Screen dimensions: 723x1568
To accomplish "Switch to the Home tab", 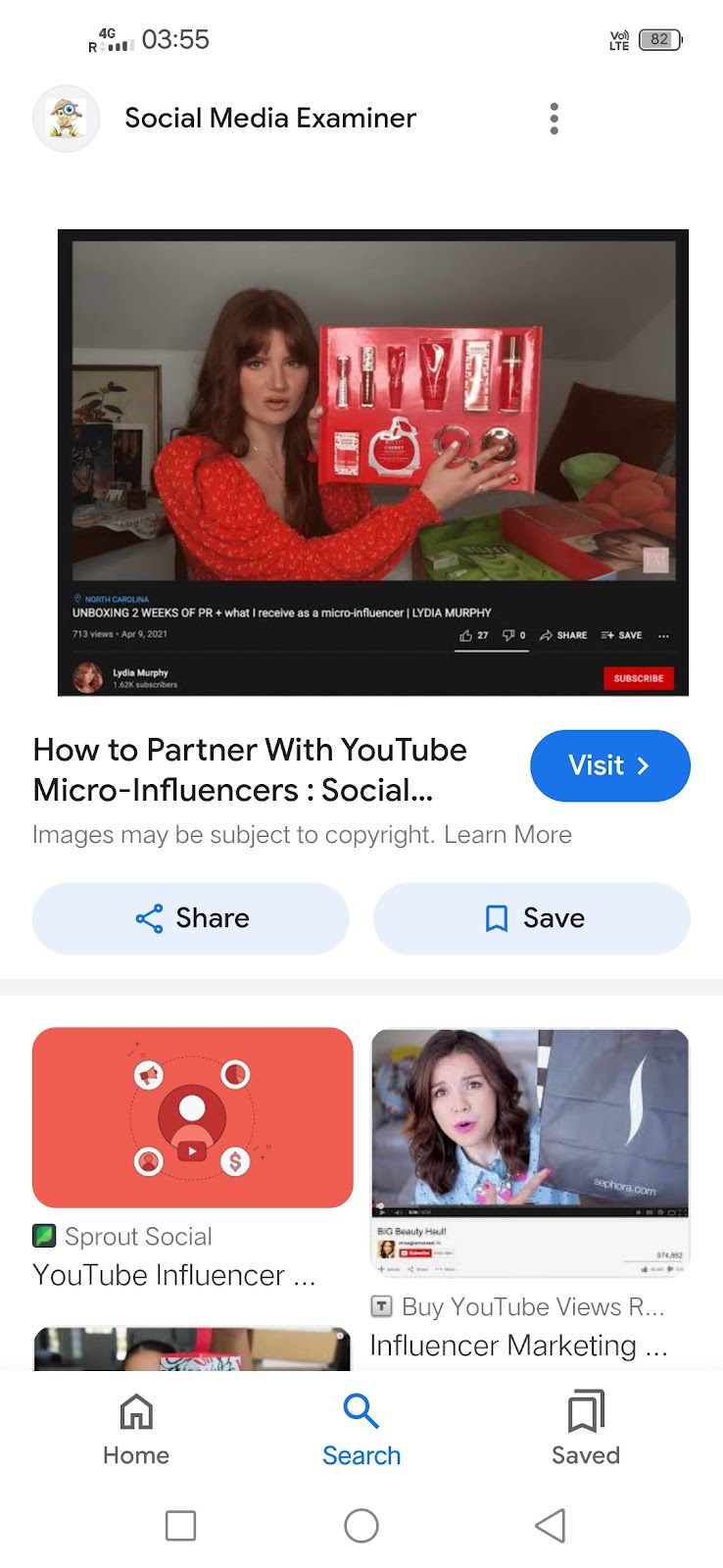I will coord(136,1428).
